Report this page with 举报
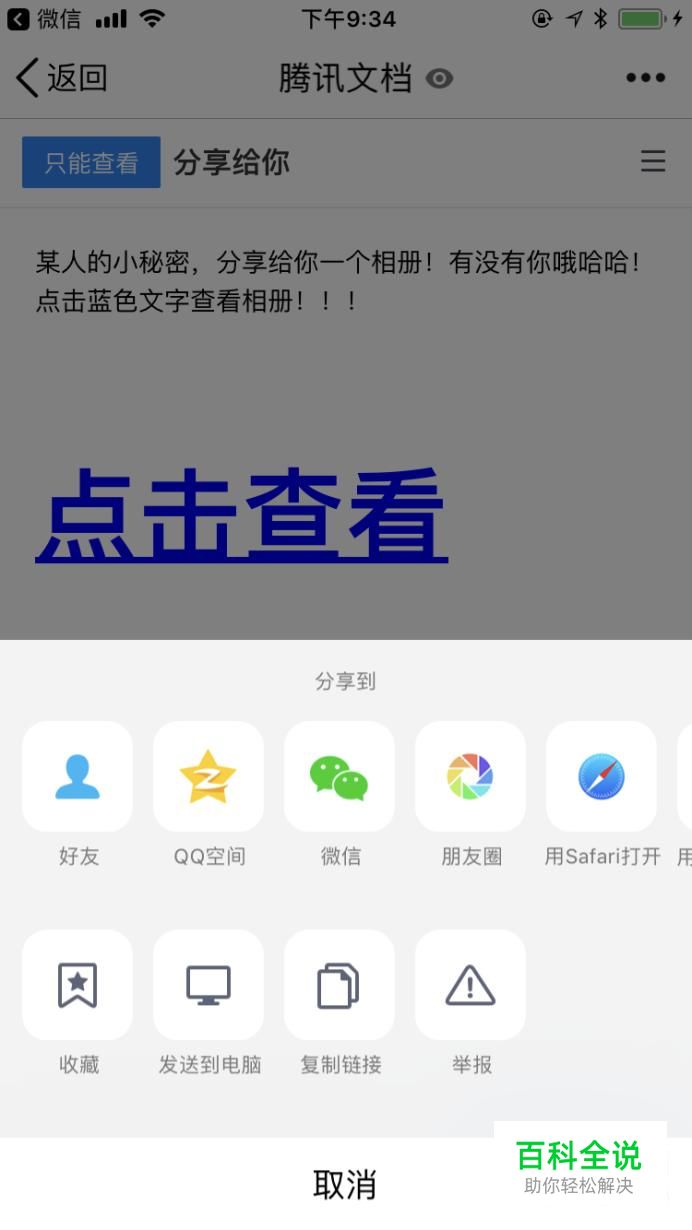 click(x=470, y=985)
